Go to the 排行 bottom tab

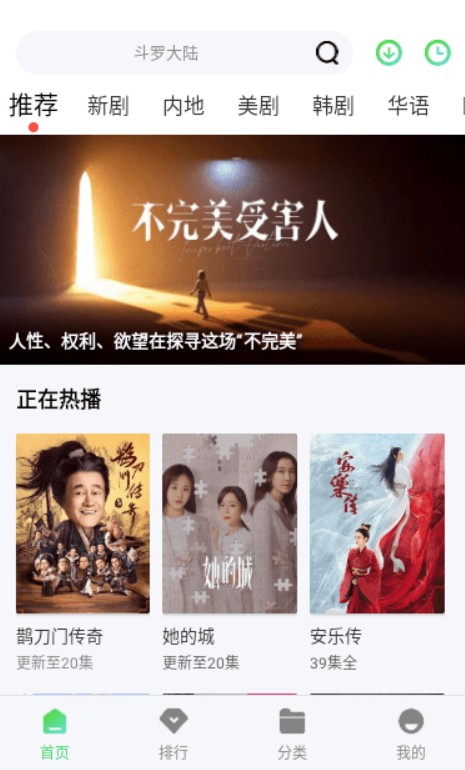[x=173, y=733]
